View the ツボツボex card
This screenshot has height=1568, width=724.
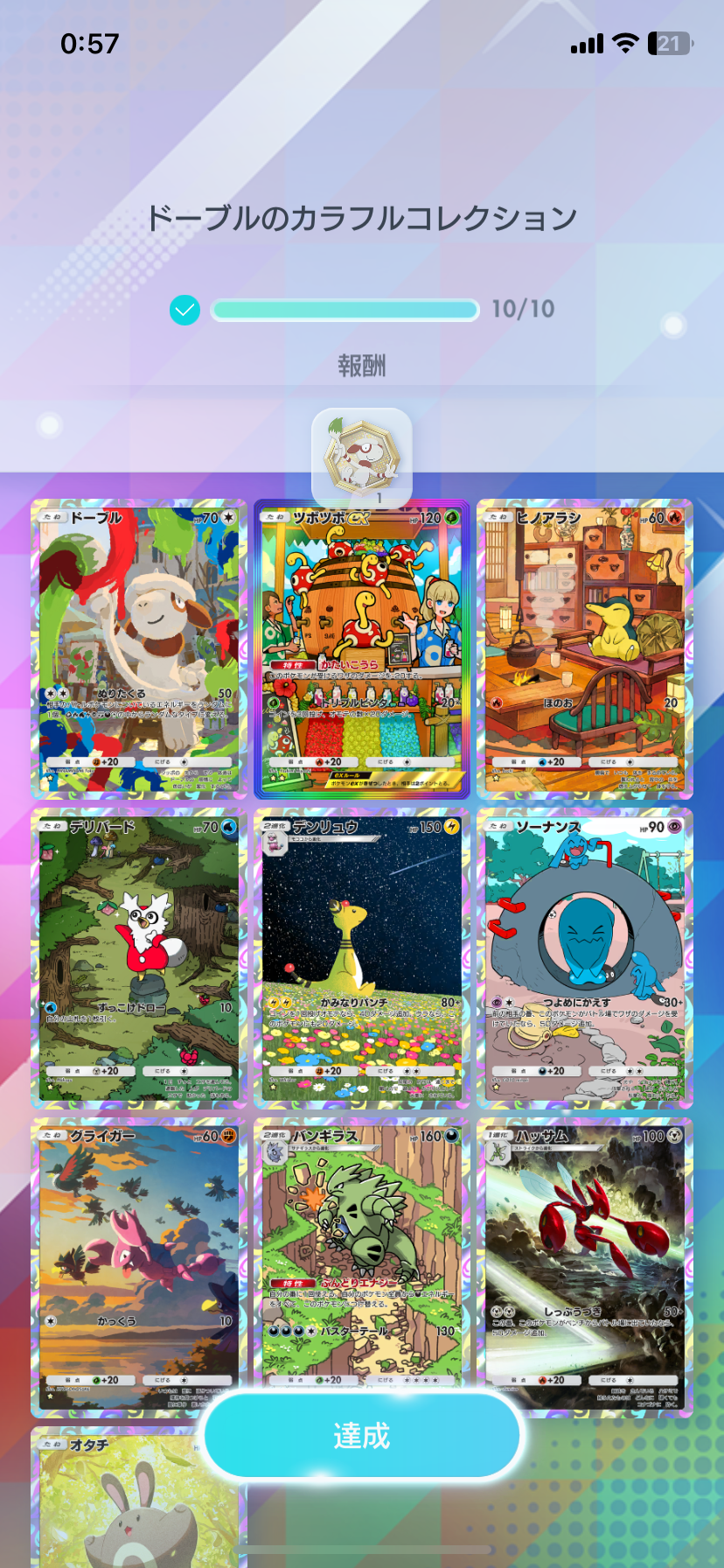(361, 648)
